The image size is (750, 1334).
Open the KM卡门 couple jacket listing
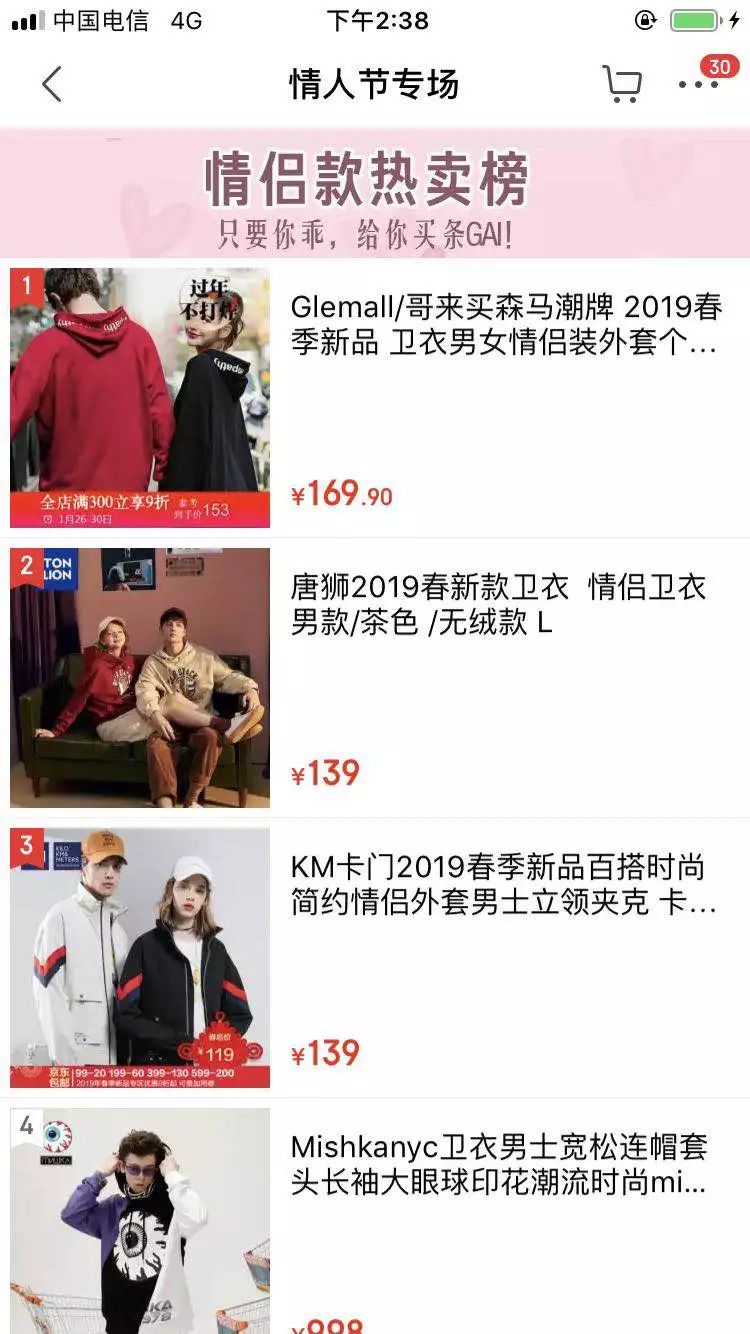click(503, 884)
